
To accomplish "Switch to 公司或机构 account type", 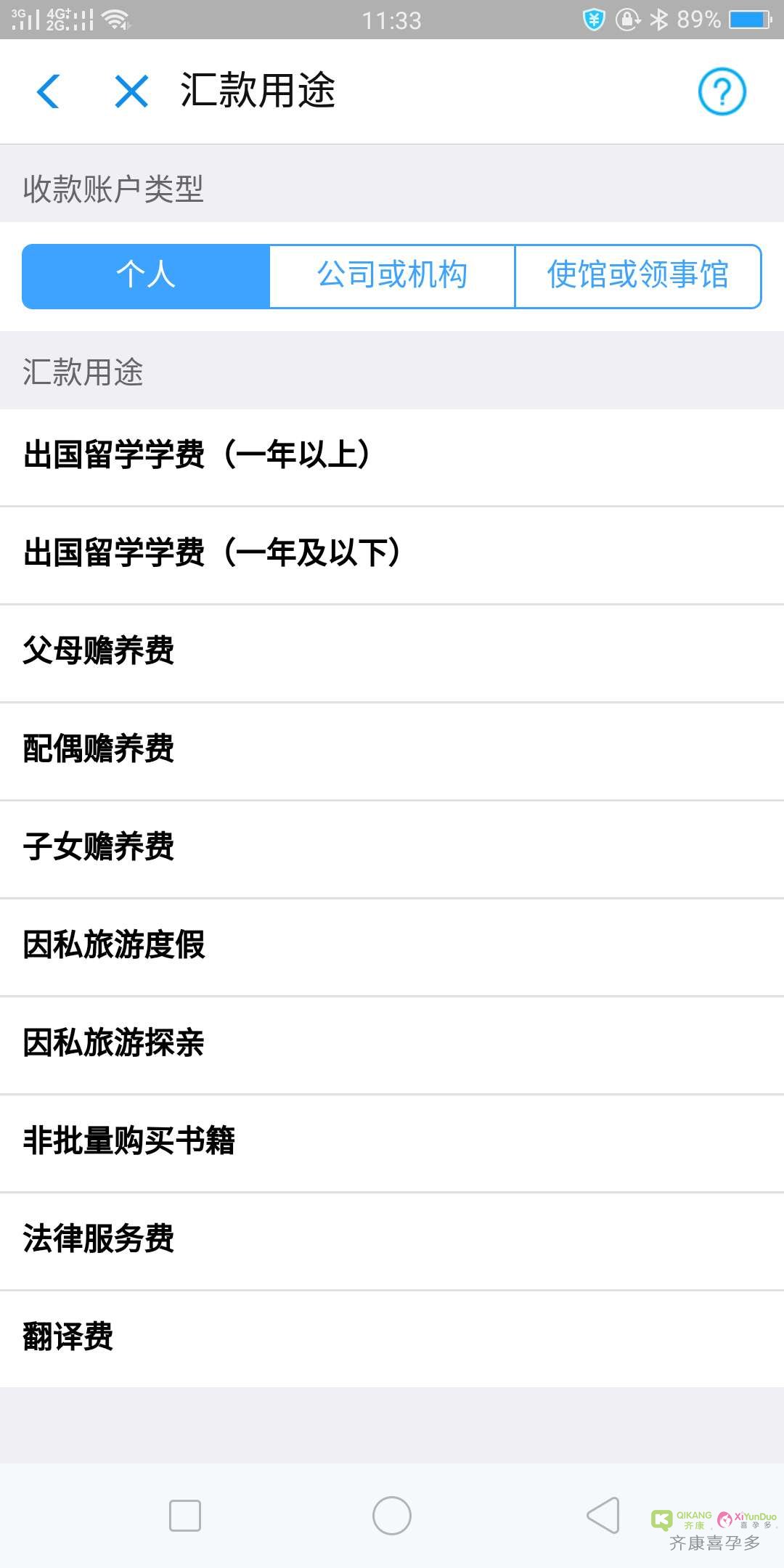I will click(392, 276).
